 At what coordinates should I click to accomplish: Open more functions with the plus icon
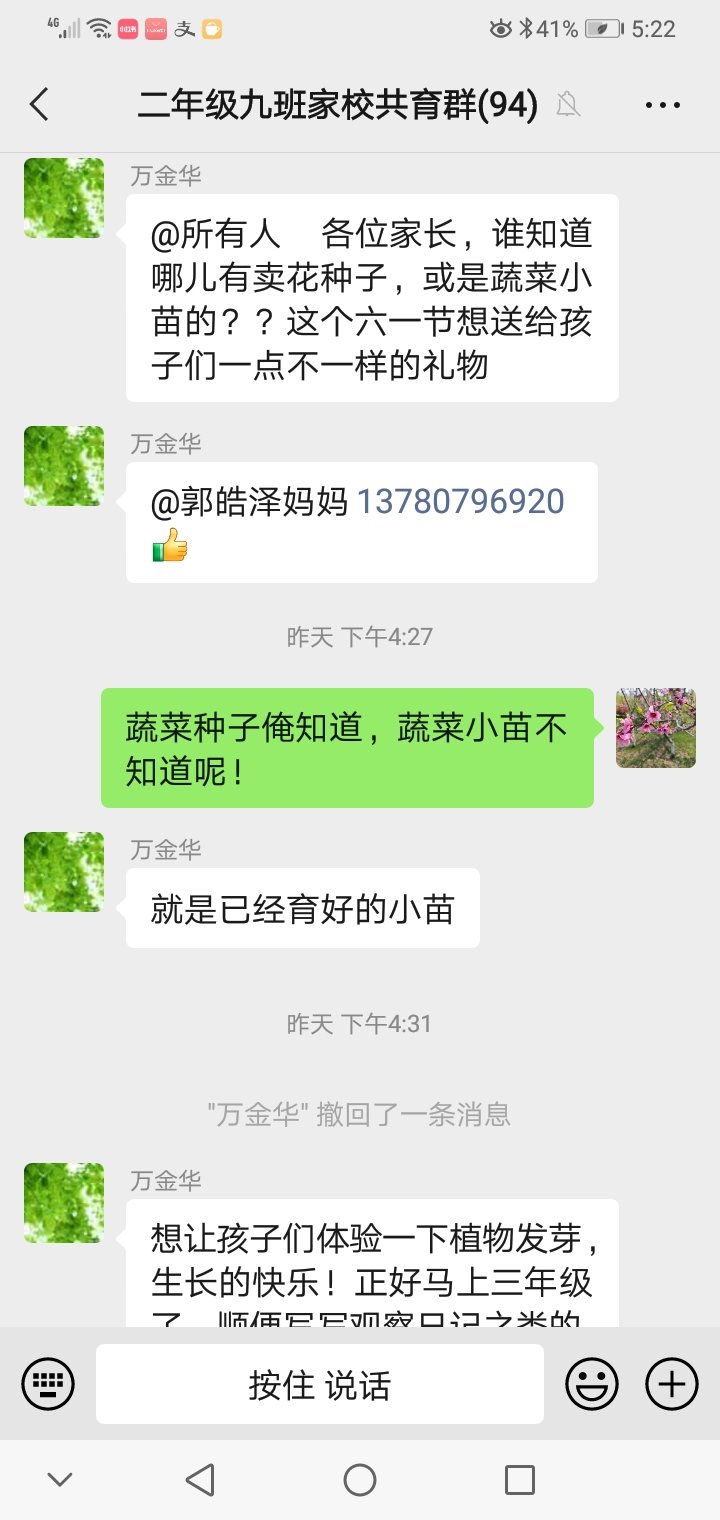668,1384
